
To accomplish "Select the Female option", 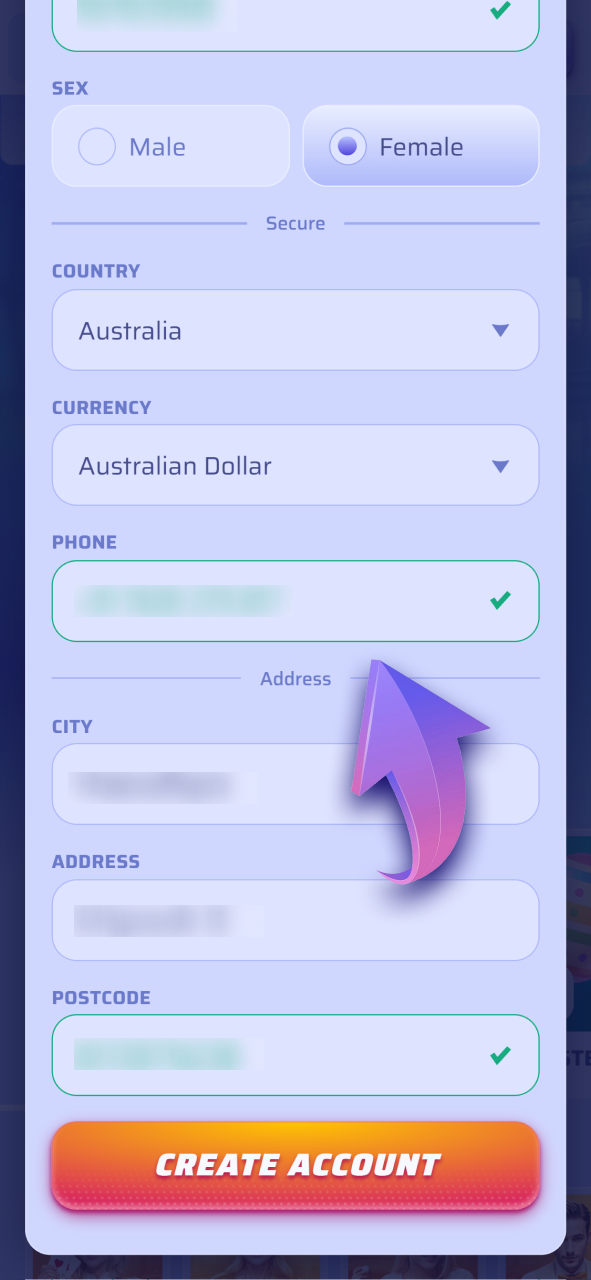I will (x=421, y=147).
